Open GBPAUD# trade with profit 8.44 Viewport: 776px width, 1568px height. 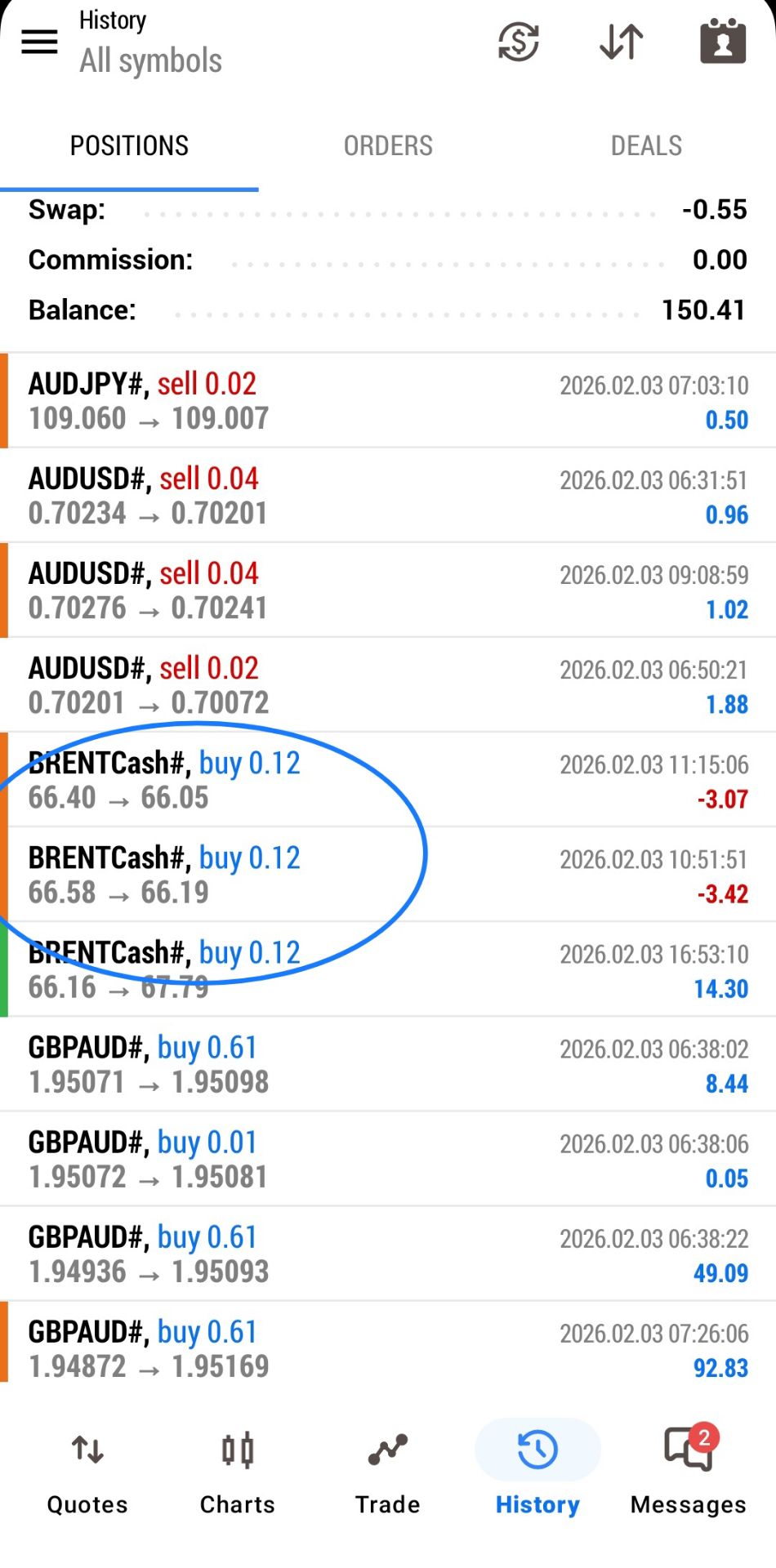388,1064
